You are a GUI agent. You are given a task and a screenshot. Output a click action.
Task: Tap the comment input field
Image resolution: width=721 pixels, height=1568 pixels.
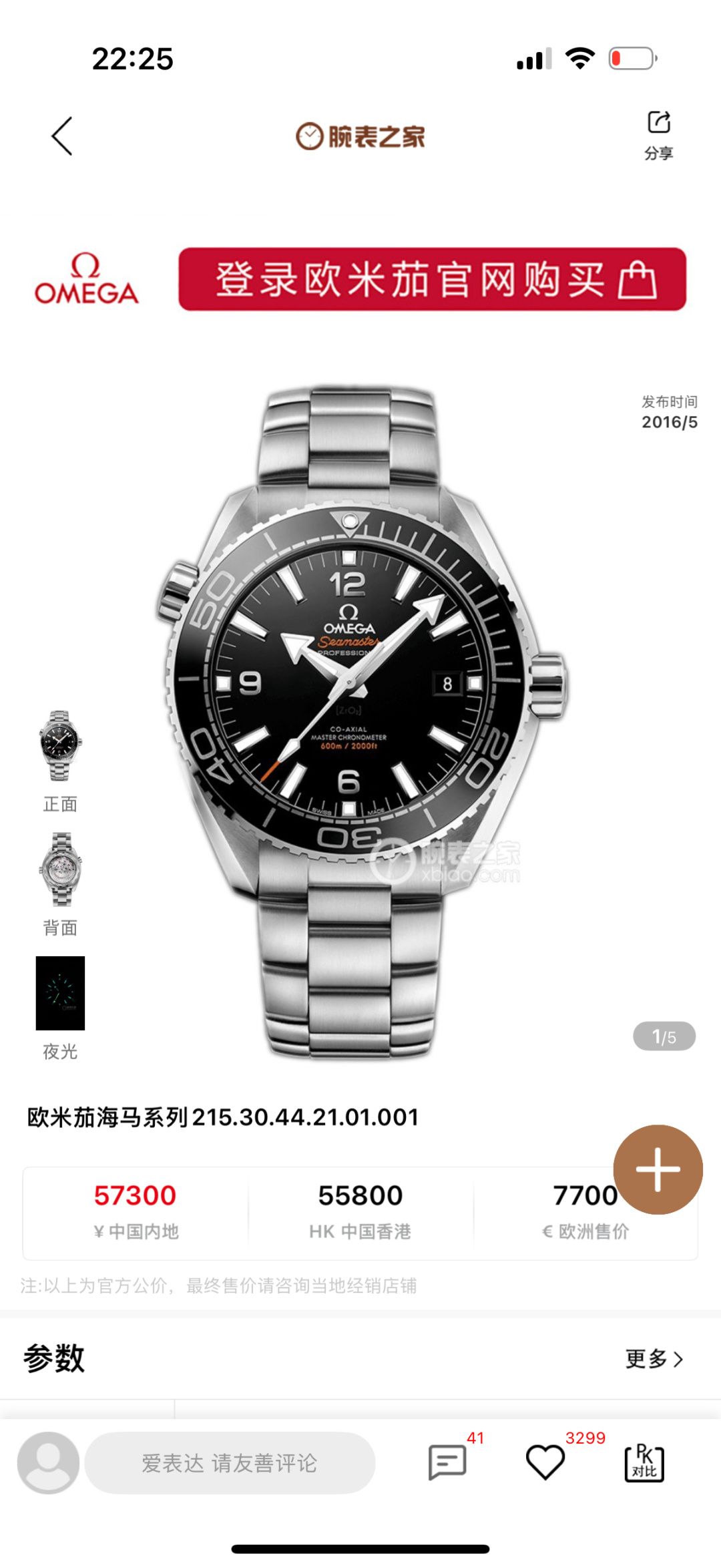tap(230, 1462)
